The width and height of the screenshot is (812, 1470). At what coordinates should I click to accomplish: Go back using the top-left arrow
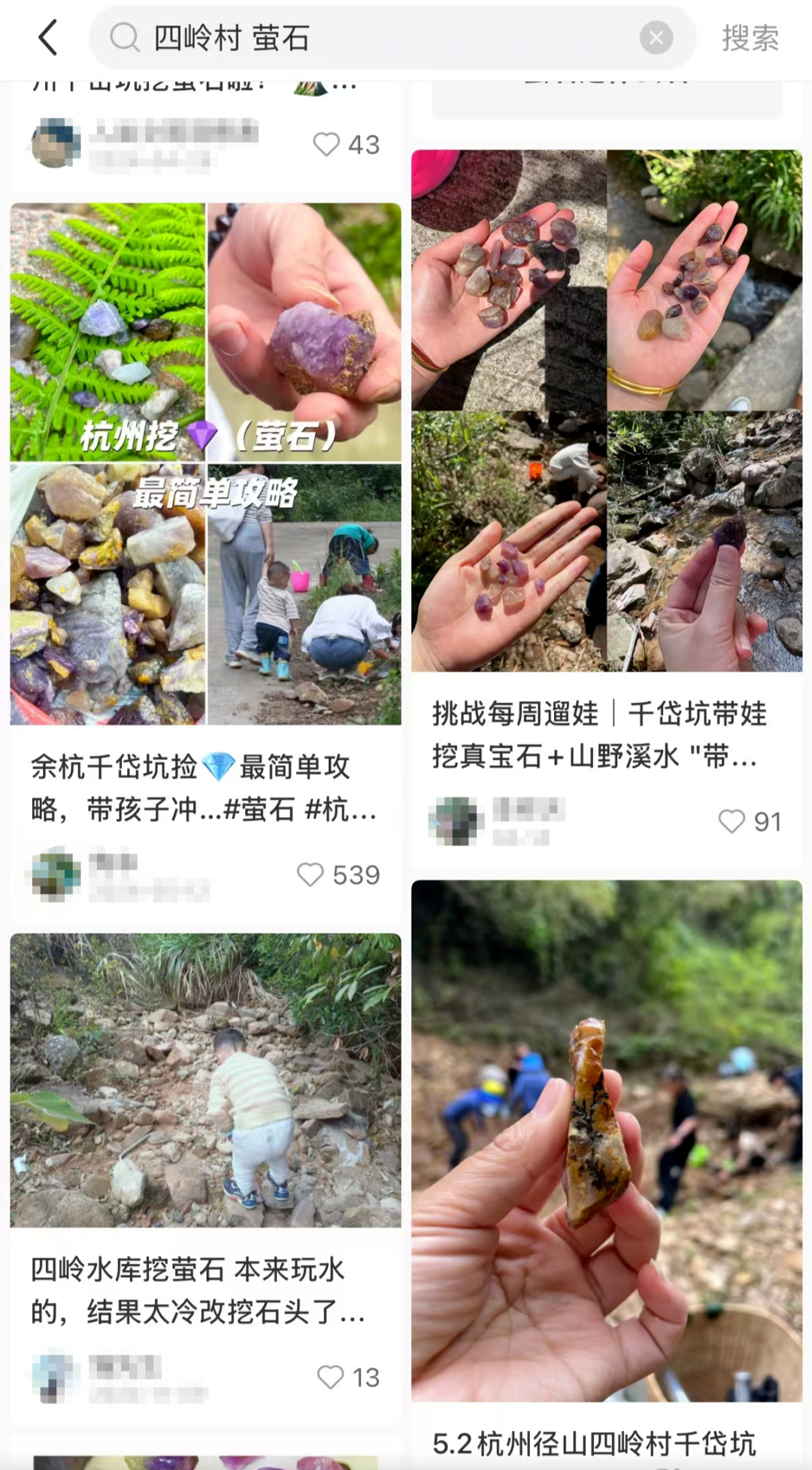click(x=48, y=38)
